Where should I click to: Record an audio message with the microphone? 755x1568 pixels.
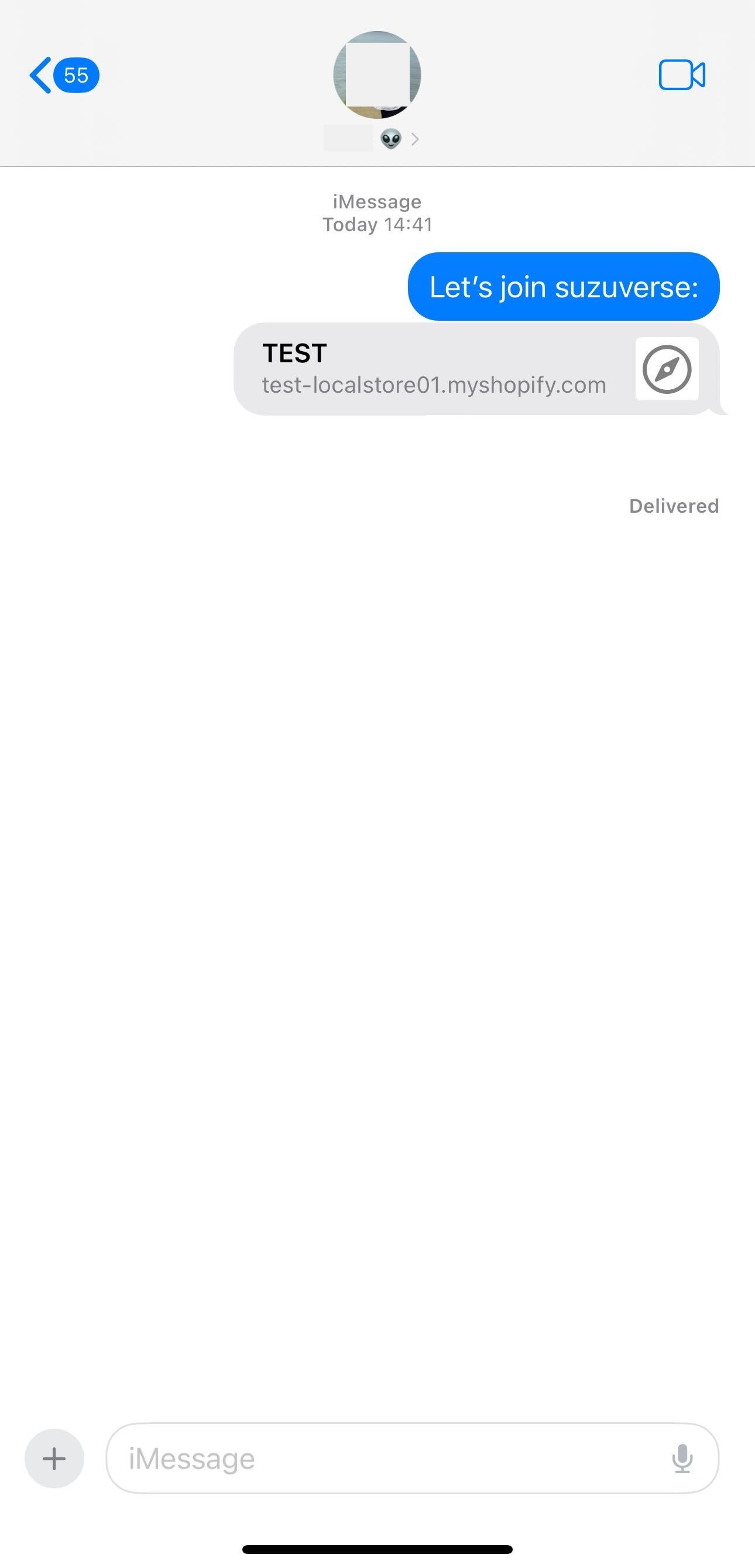click(682, 1459)
